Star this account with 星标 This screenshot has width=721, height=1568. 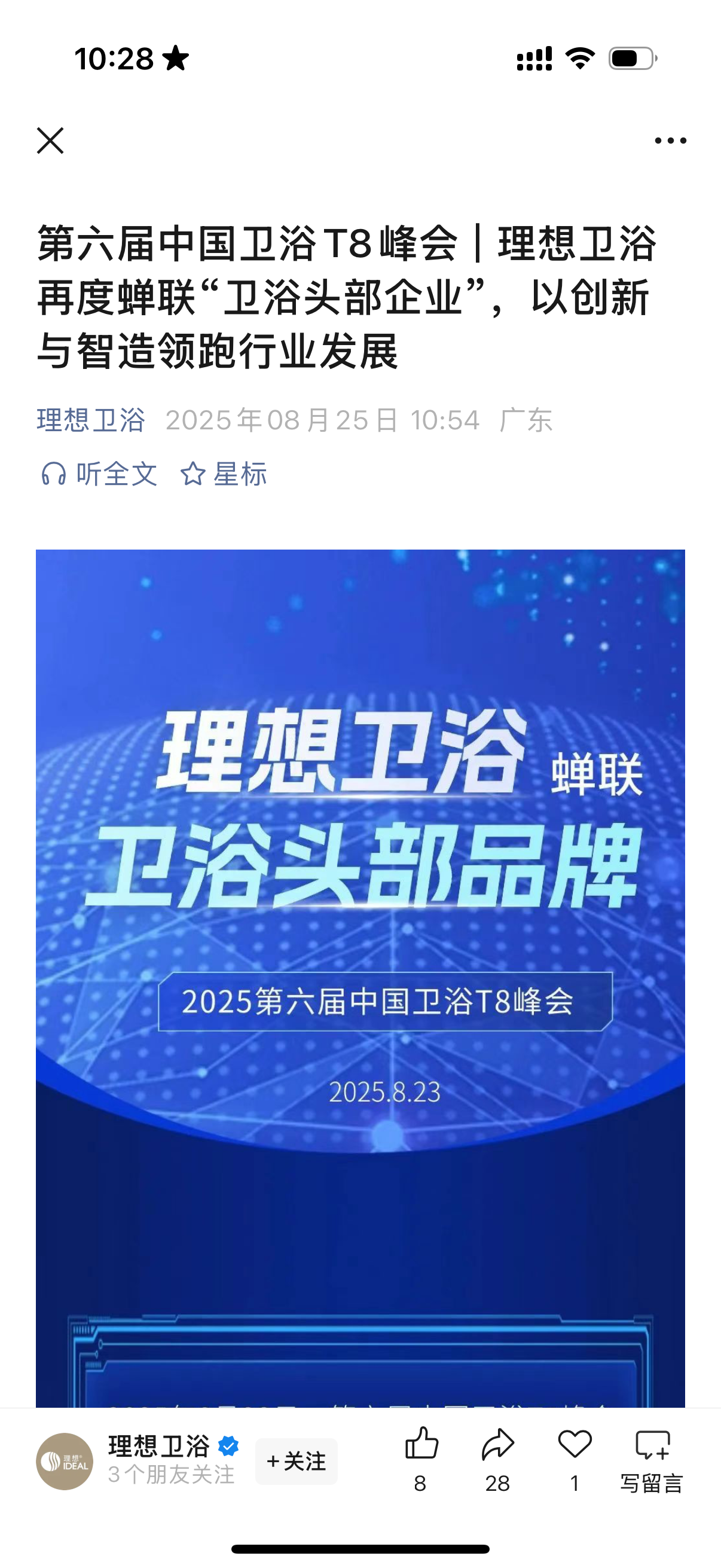pos(224,474)
